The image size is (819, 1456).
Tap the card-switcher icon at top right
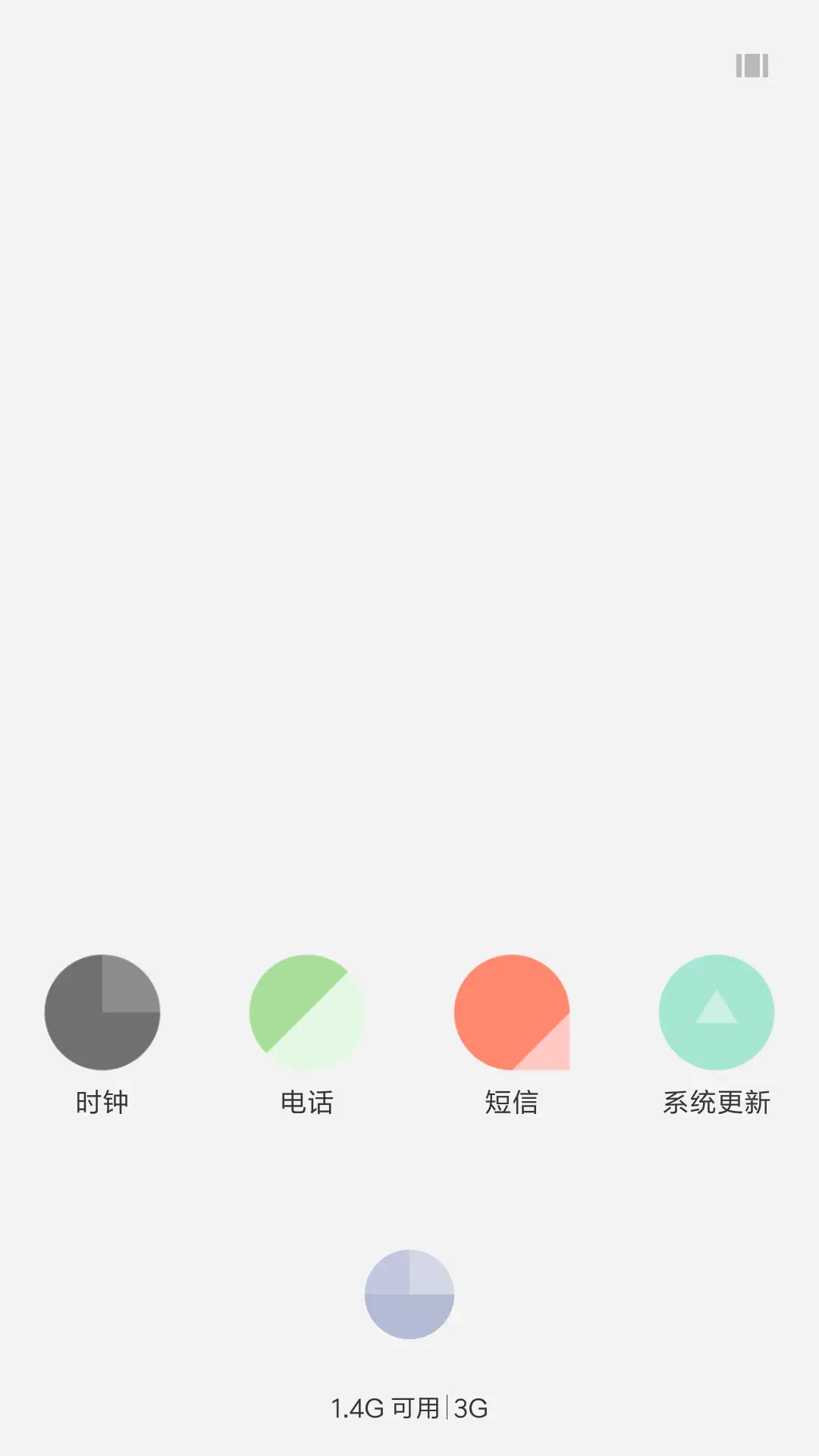click(752, 67)
